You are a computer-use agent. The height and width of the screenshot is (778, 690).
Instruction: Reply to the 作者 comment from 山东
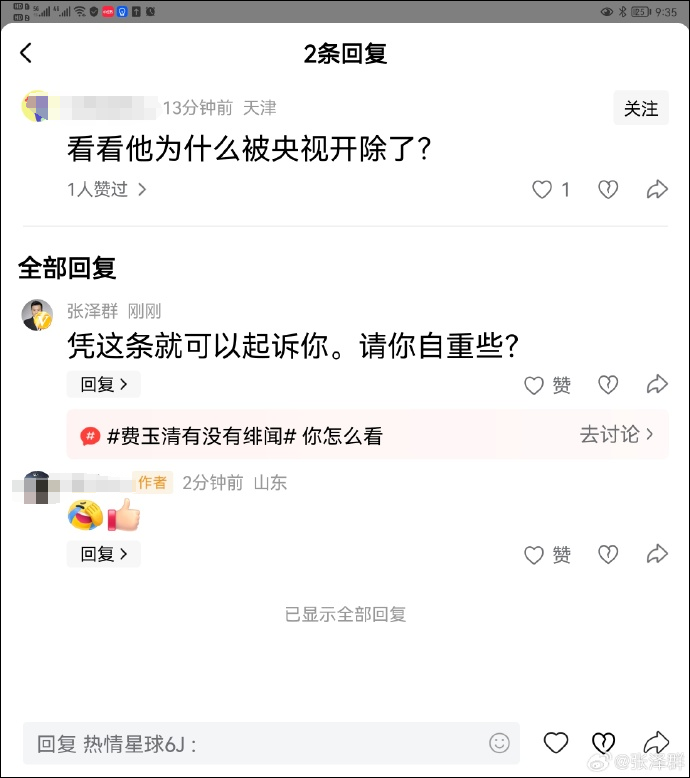tap(103, 554)
